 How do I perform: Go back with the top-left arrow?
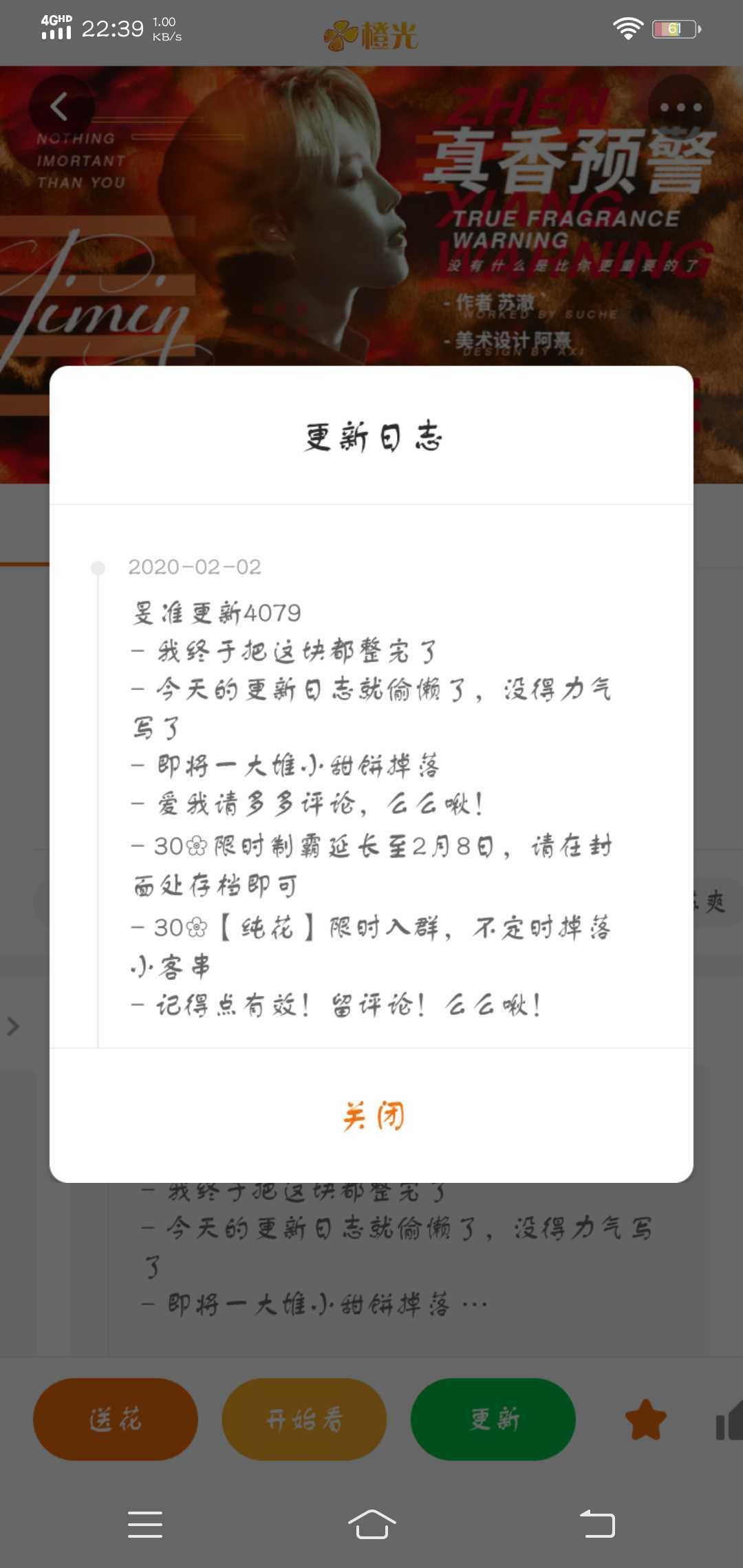tap(61, 107)
